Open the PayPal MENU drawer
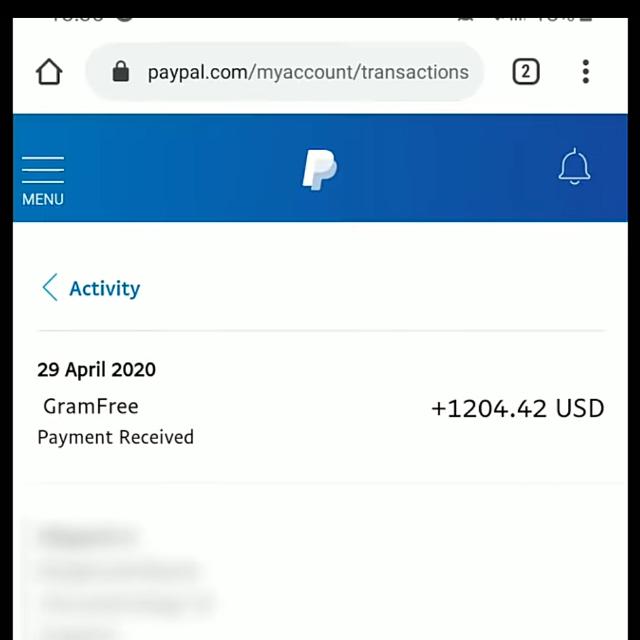640x640 pixels. [43, 178]
